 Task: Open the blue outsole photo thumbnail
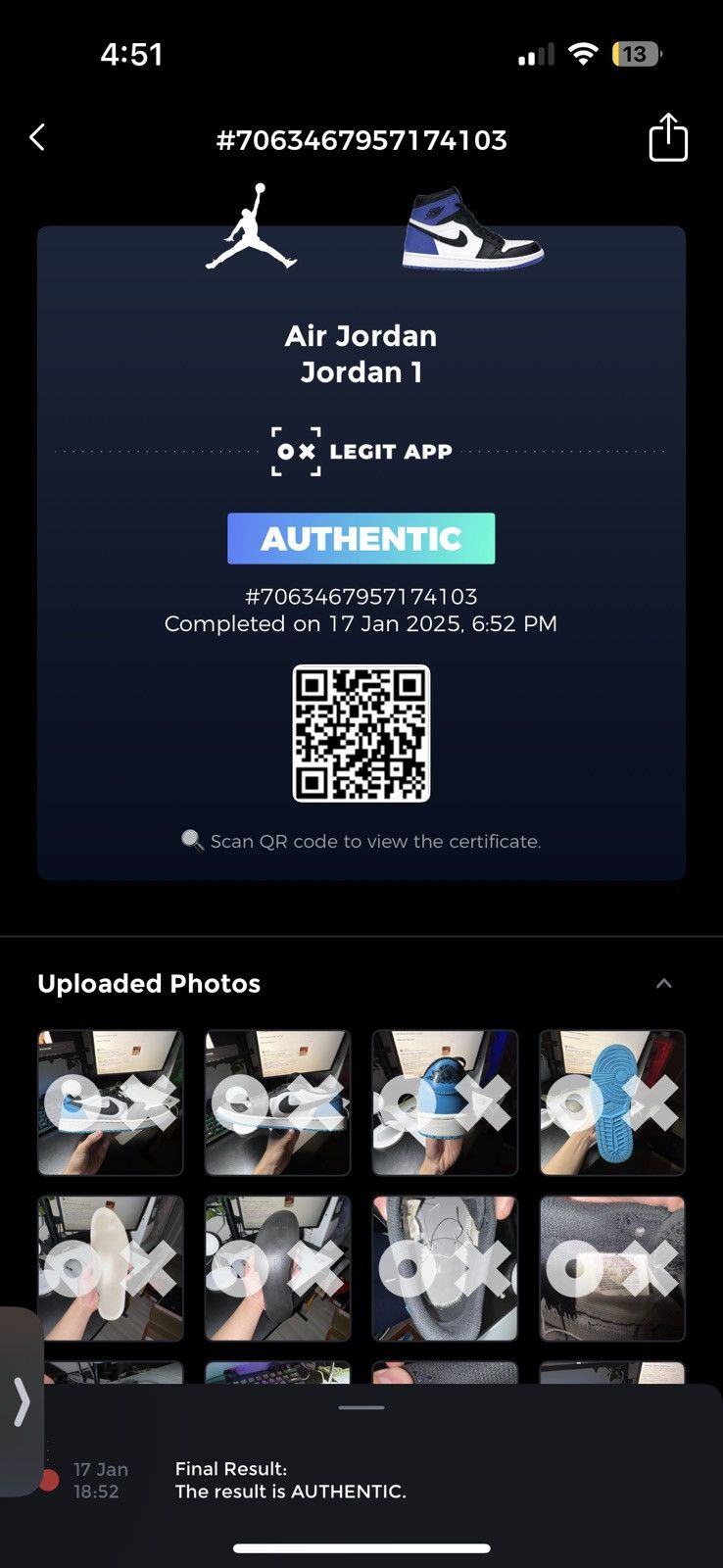tap(612, 1102)
